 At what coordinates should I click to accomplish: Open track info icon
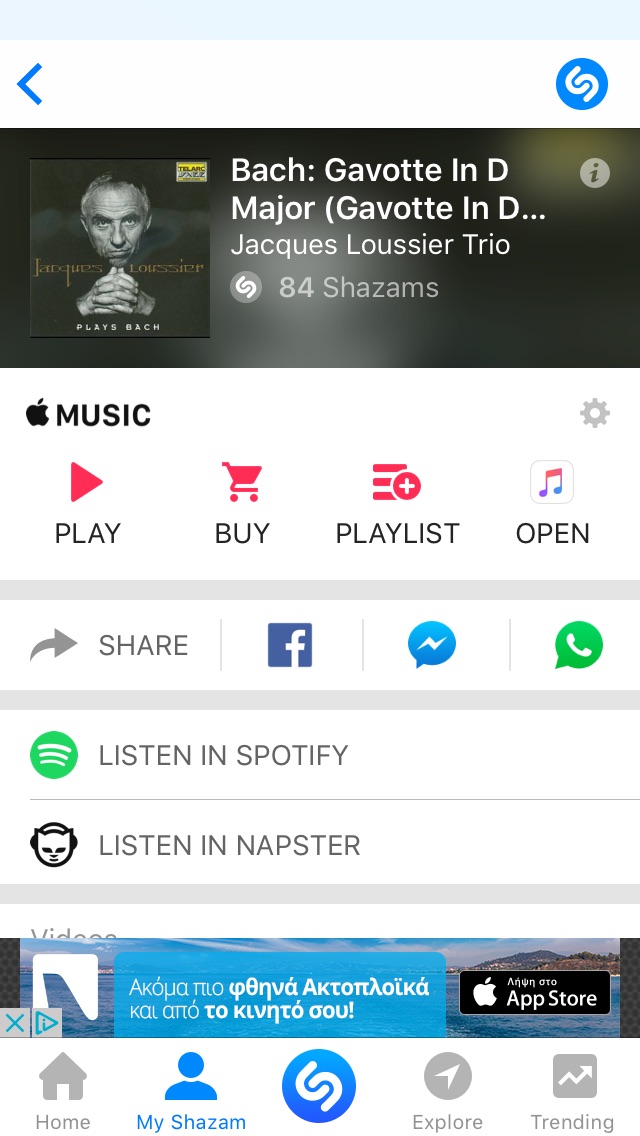click(594, 173)
